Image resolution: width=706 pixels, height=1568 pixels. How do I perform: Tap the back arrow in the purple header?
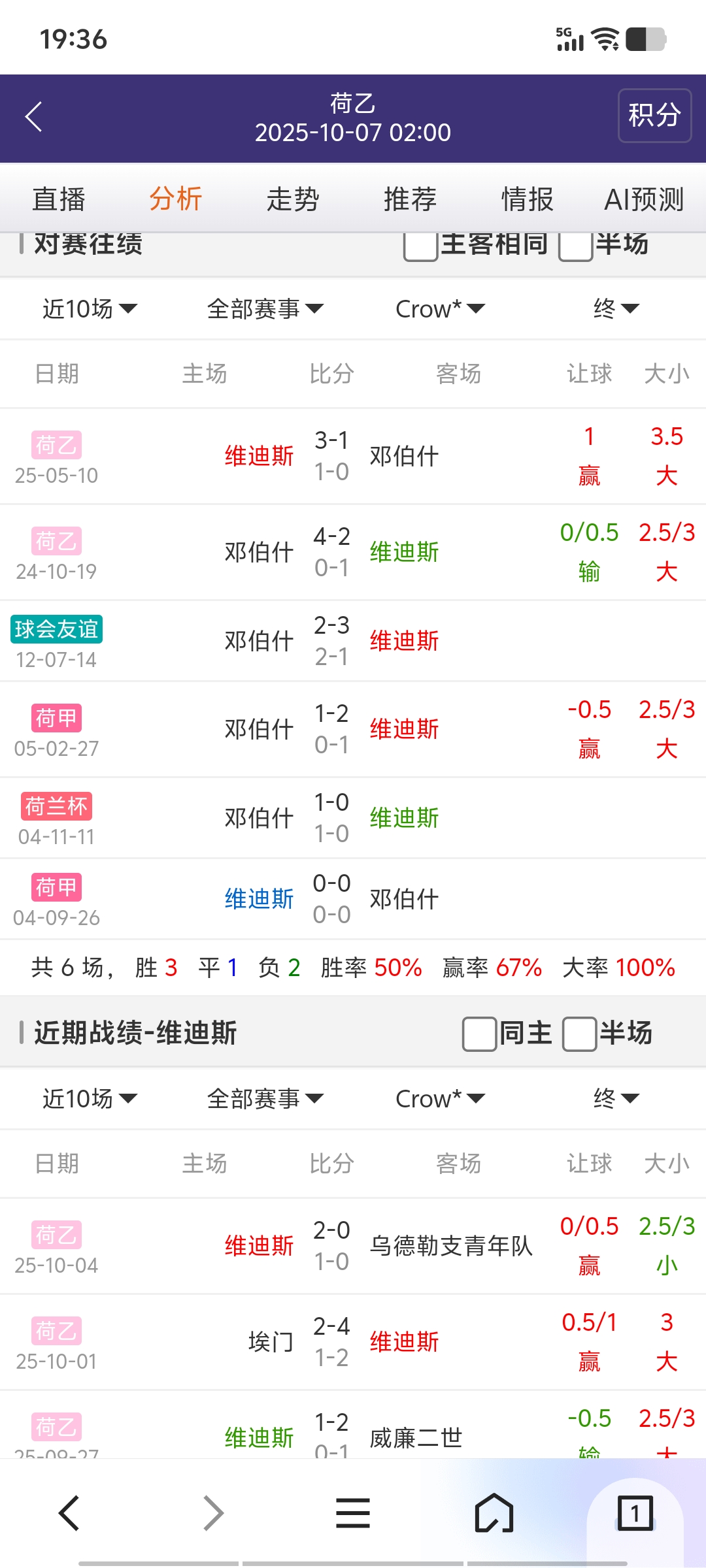point(34,116)
